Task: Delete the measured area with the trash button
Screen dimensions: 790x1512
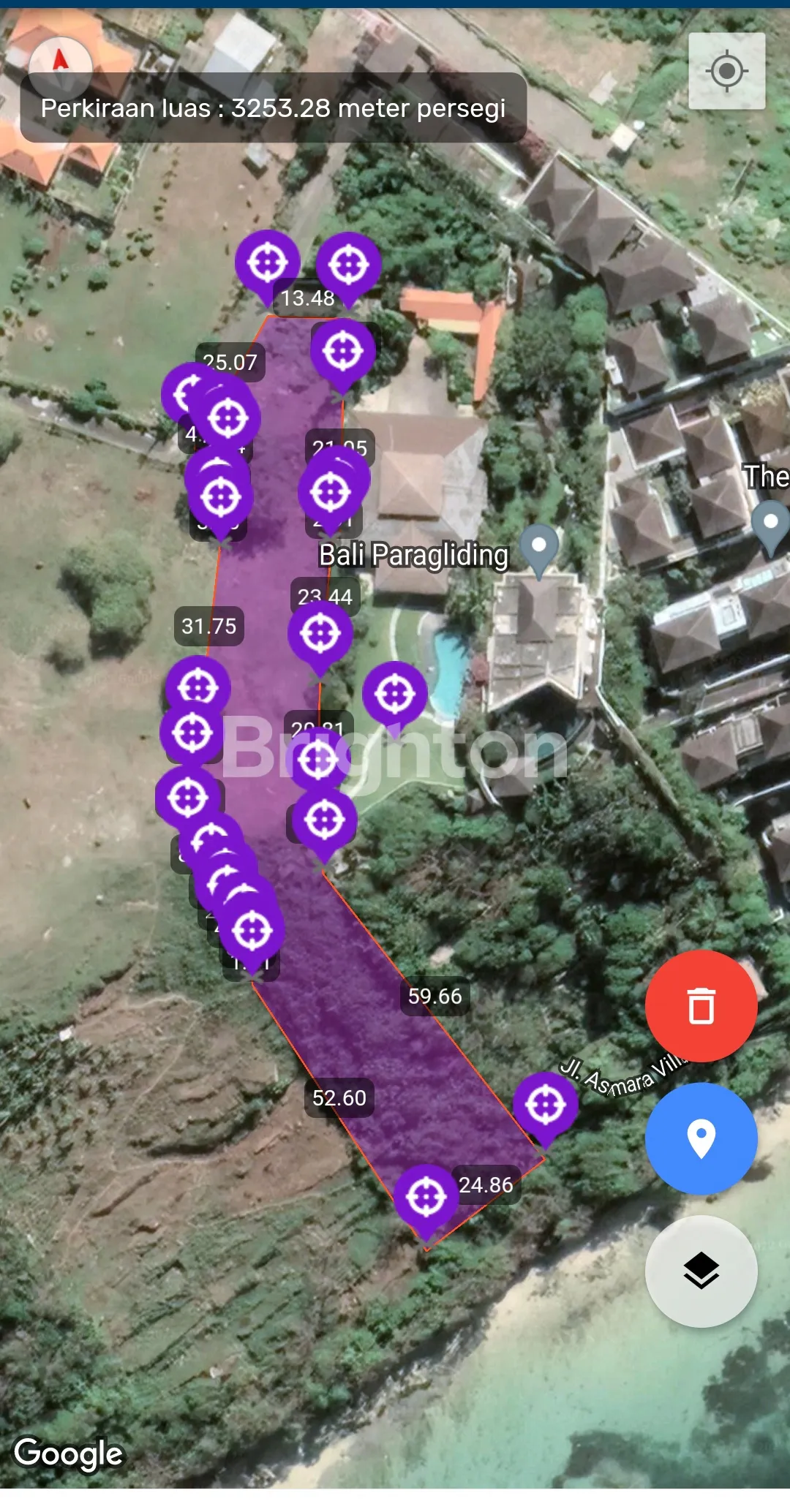Action: [701, 1006]
